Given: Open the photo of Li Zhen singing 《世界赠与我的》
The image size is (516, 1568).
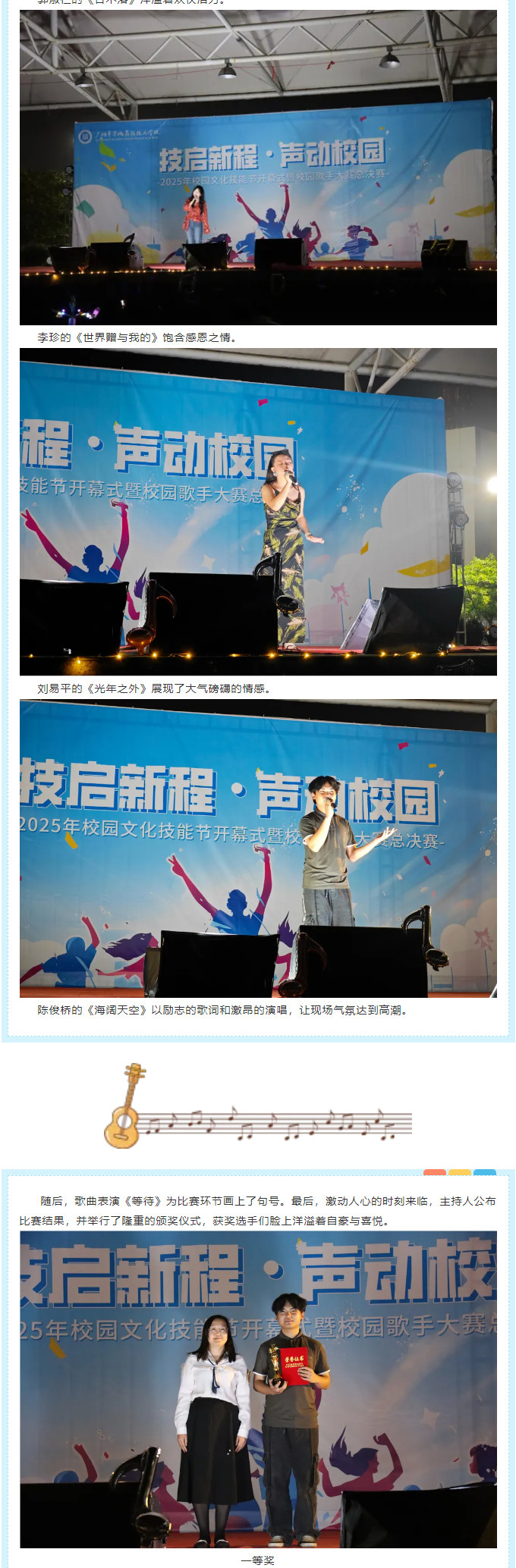Looking at the screenshot, I should click(258, 167).
